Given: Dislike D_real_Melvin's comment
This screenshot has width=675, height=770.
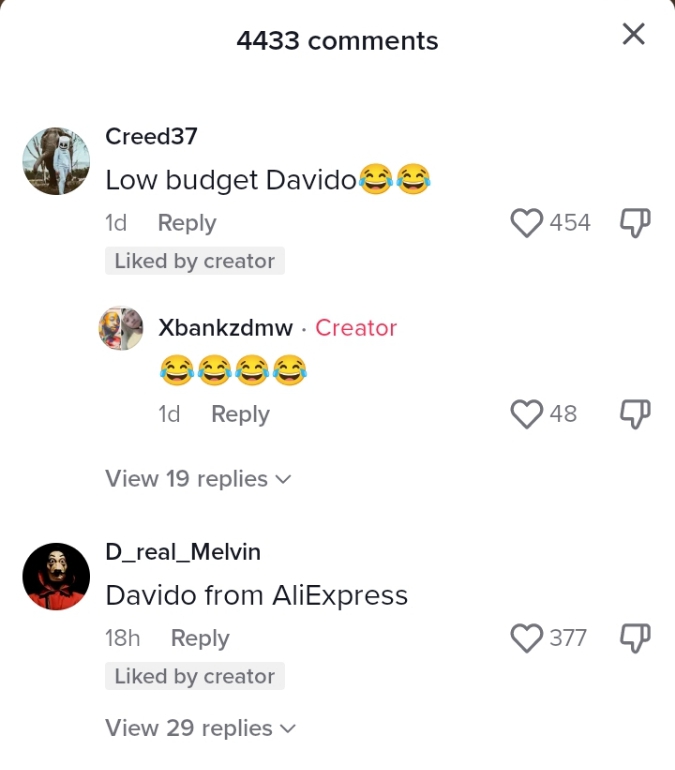Looking at the screenshot, I should point(635,638).
